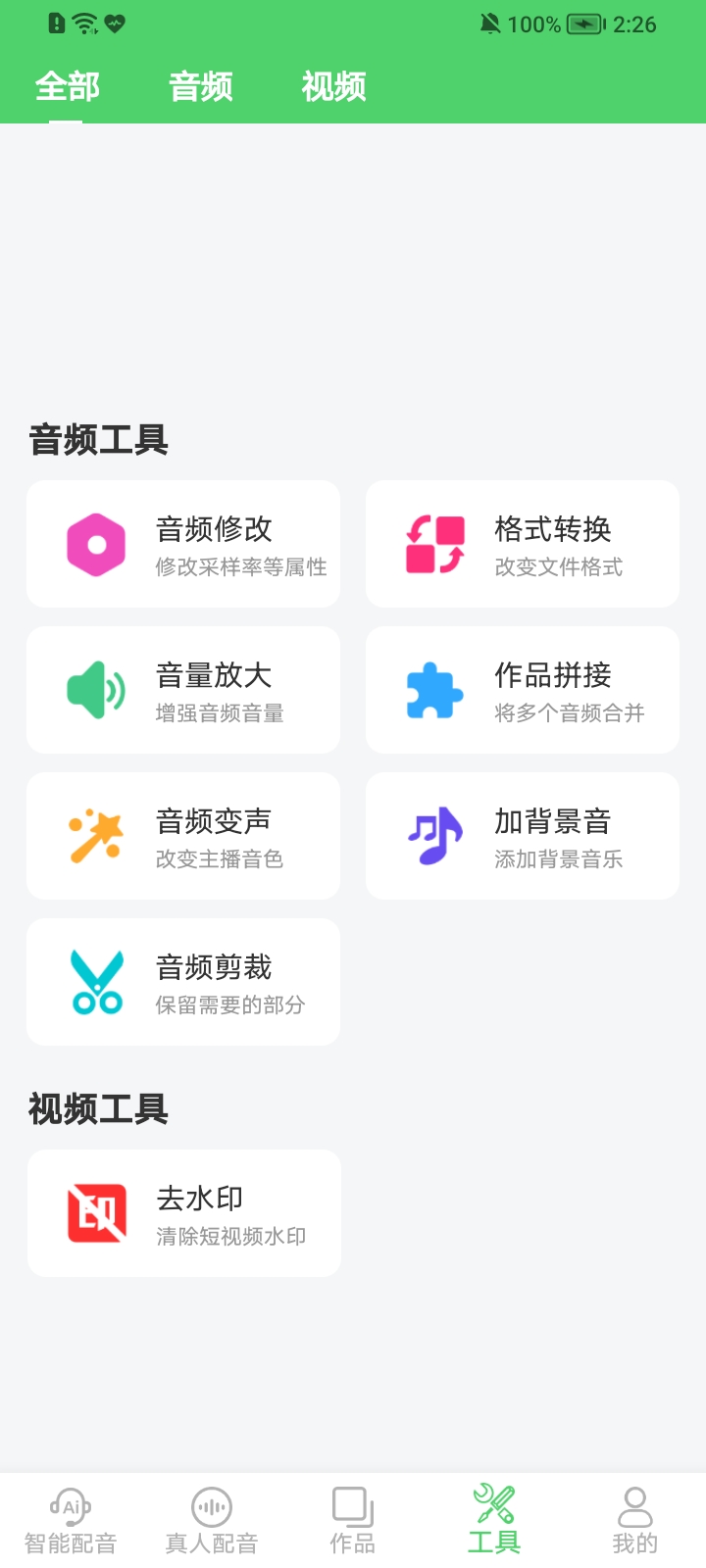Switch to the 视频 top tab

tap(333, 87)
